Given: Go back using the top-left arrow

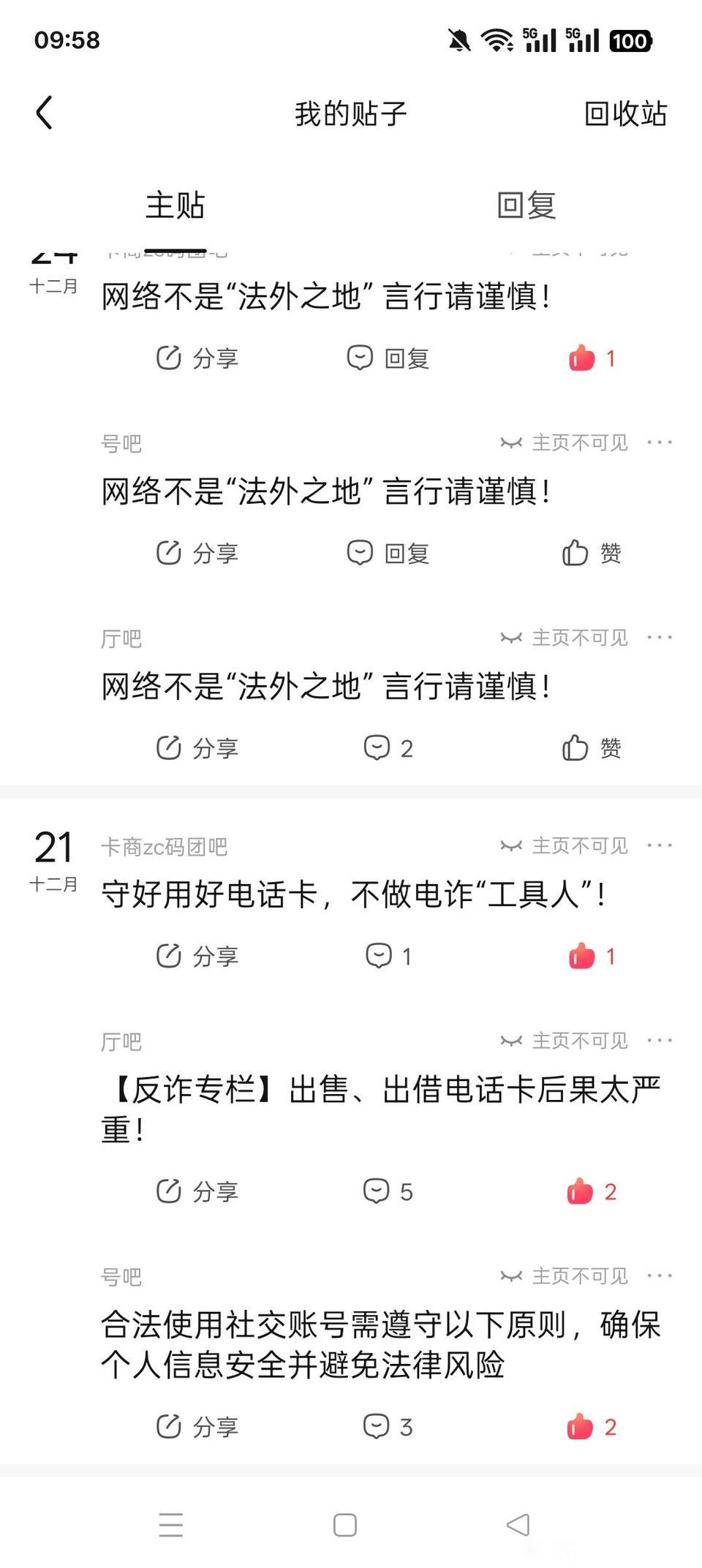Looking at the screenshot, I should pos(45,113).
